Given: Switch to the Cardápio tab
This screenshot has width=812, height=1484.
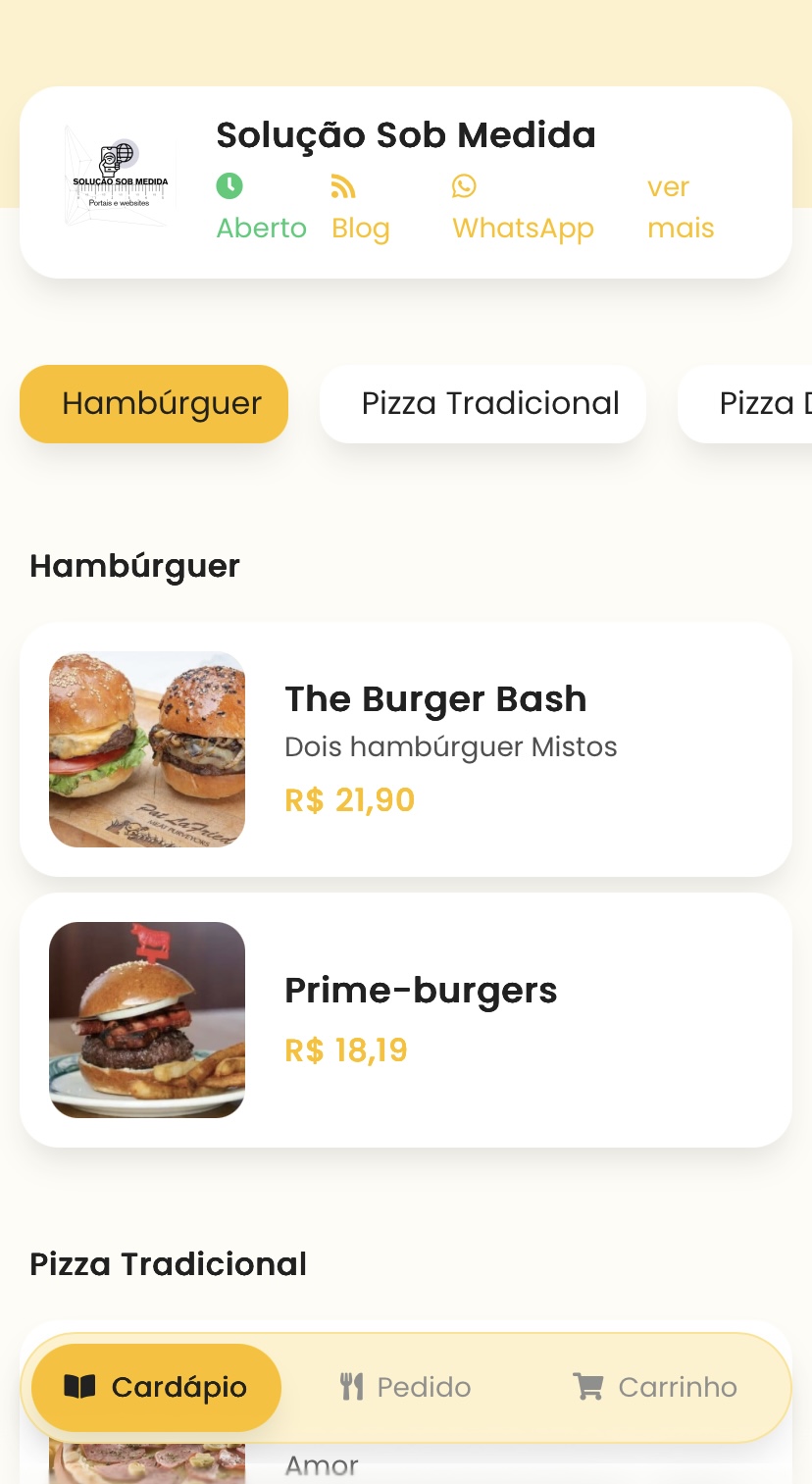Looking at the screenshot, I should (156, 1387).
